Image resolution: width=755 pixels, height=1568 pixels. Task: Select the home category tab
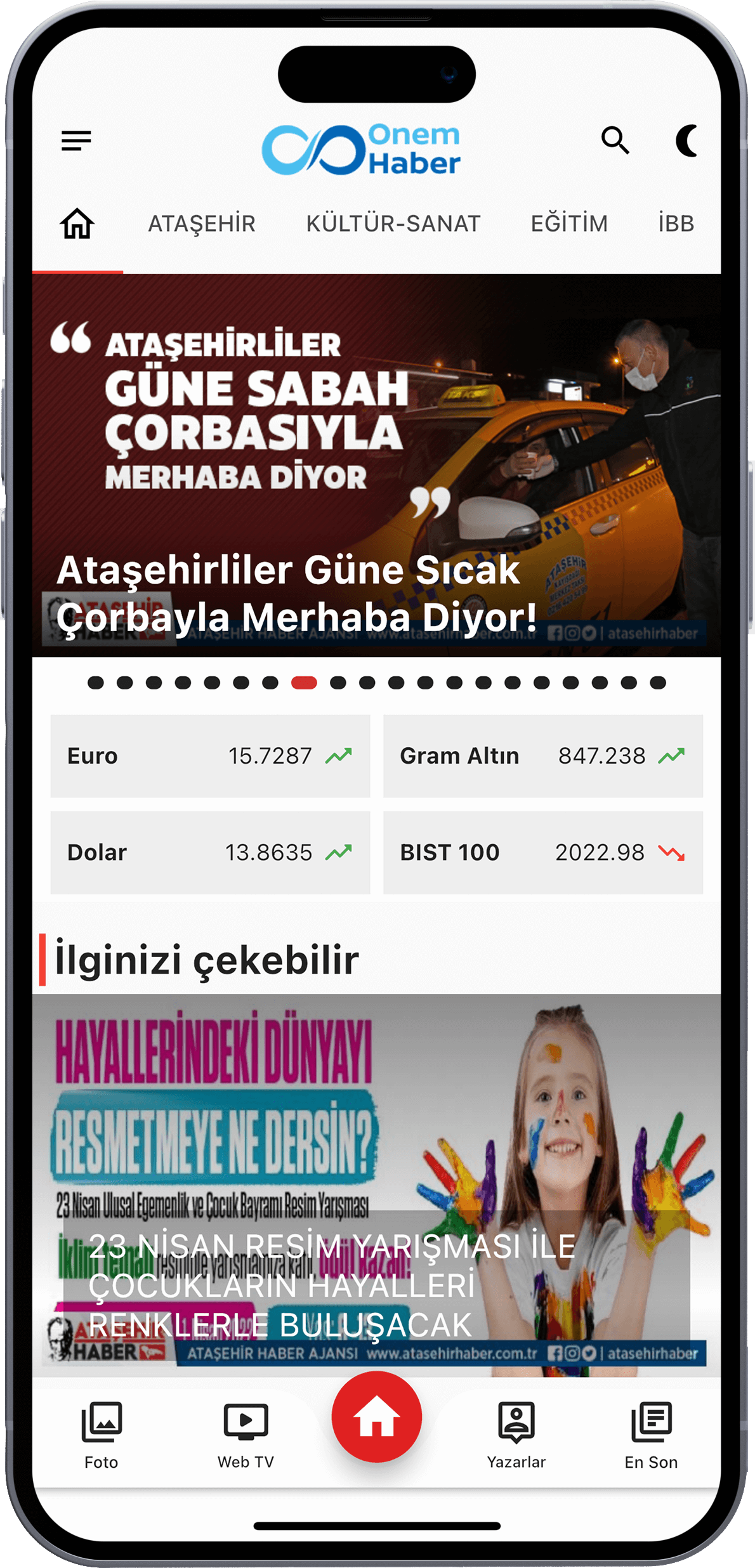pos(77,224)
